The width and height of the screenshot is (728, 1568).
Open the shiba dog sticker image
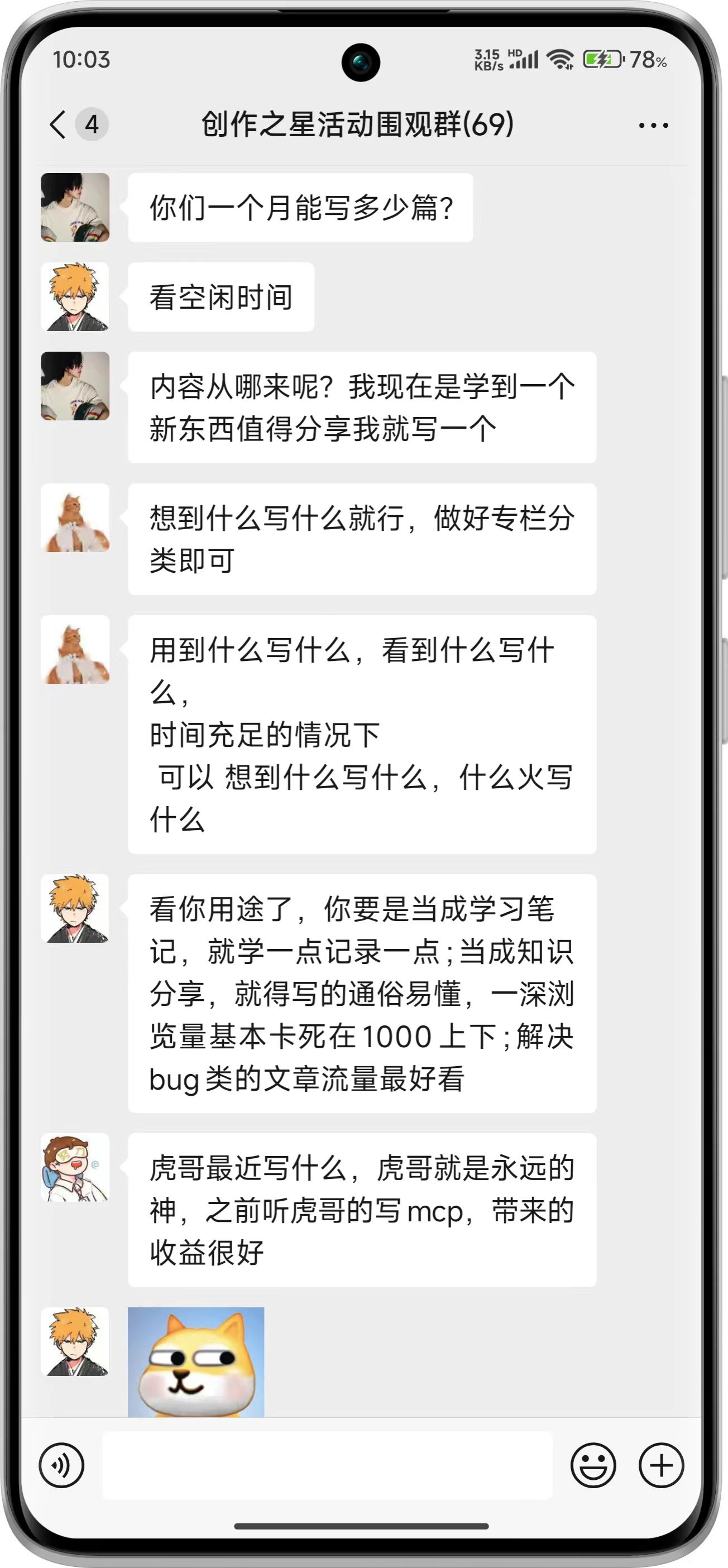196,1361
